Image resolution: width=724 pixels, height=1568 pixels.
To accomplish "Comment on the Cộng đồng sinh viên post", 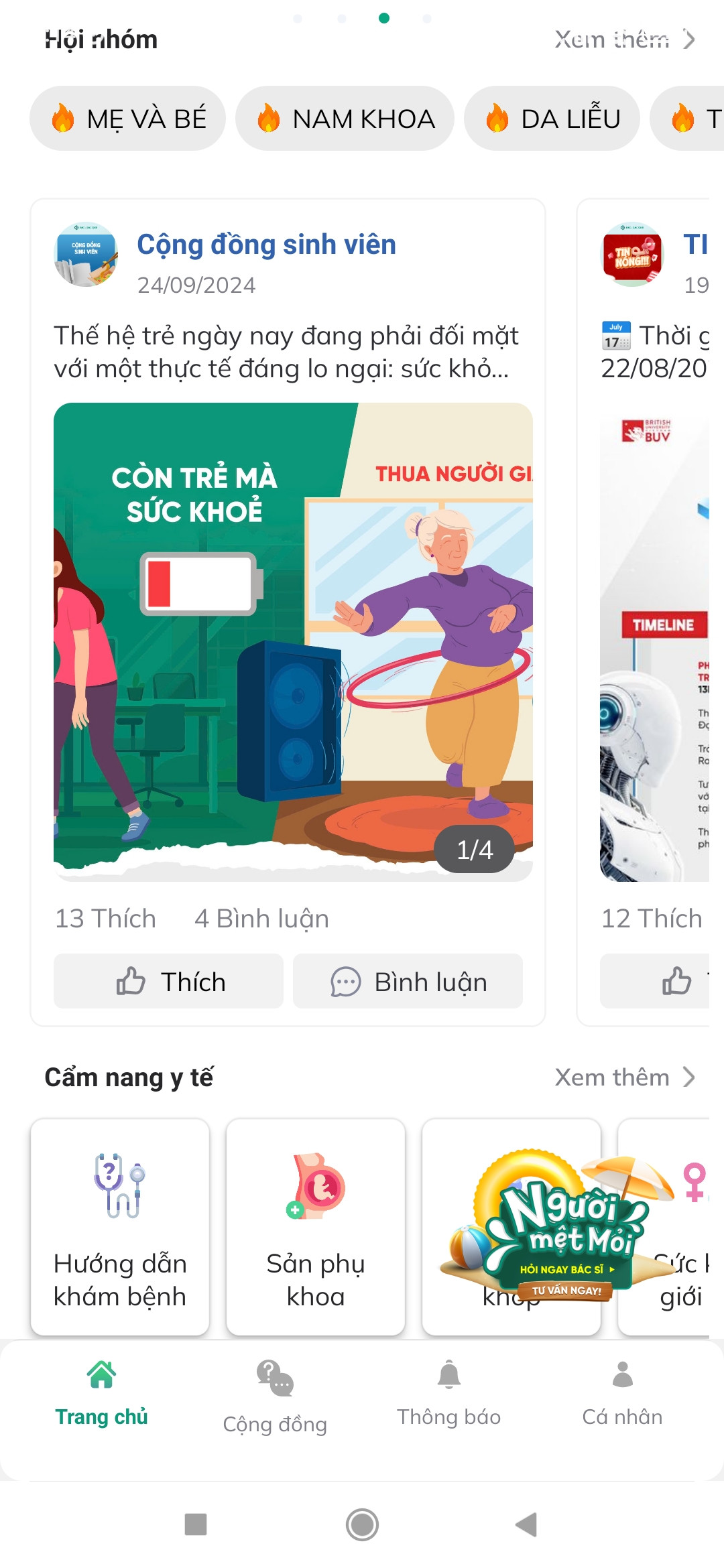I will tap(408, 981).
